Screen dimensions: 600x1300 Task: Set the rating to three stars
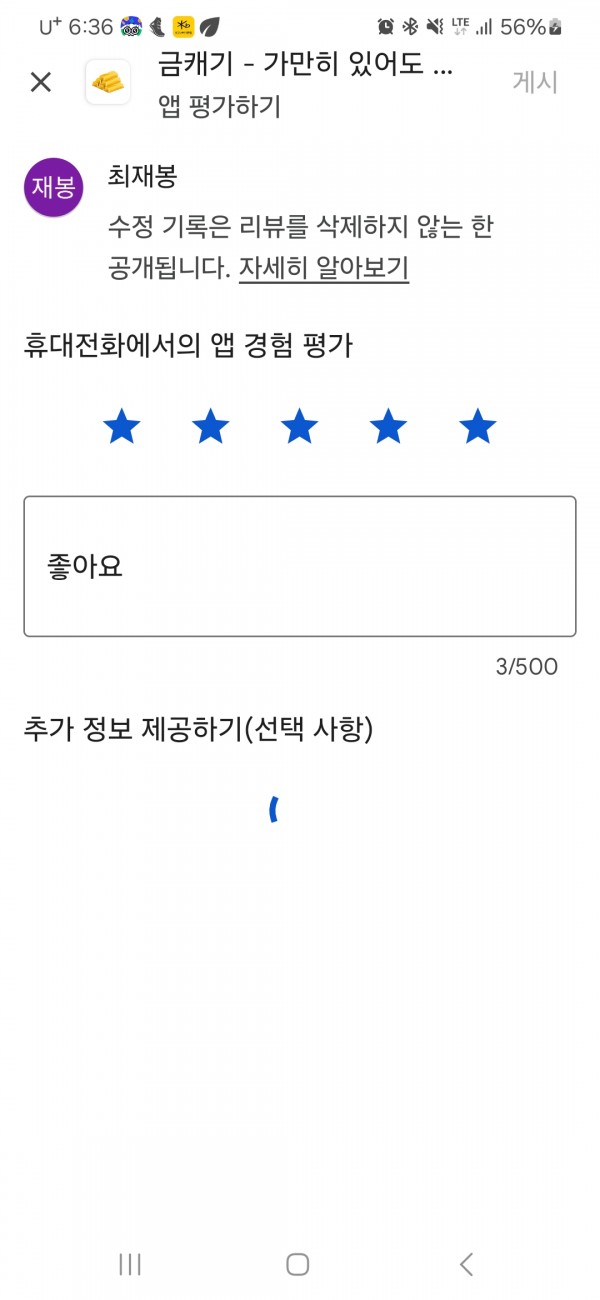[299, 427]
